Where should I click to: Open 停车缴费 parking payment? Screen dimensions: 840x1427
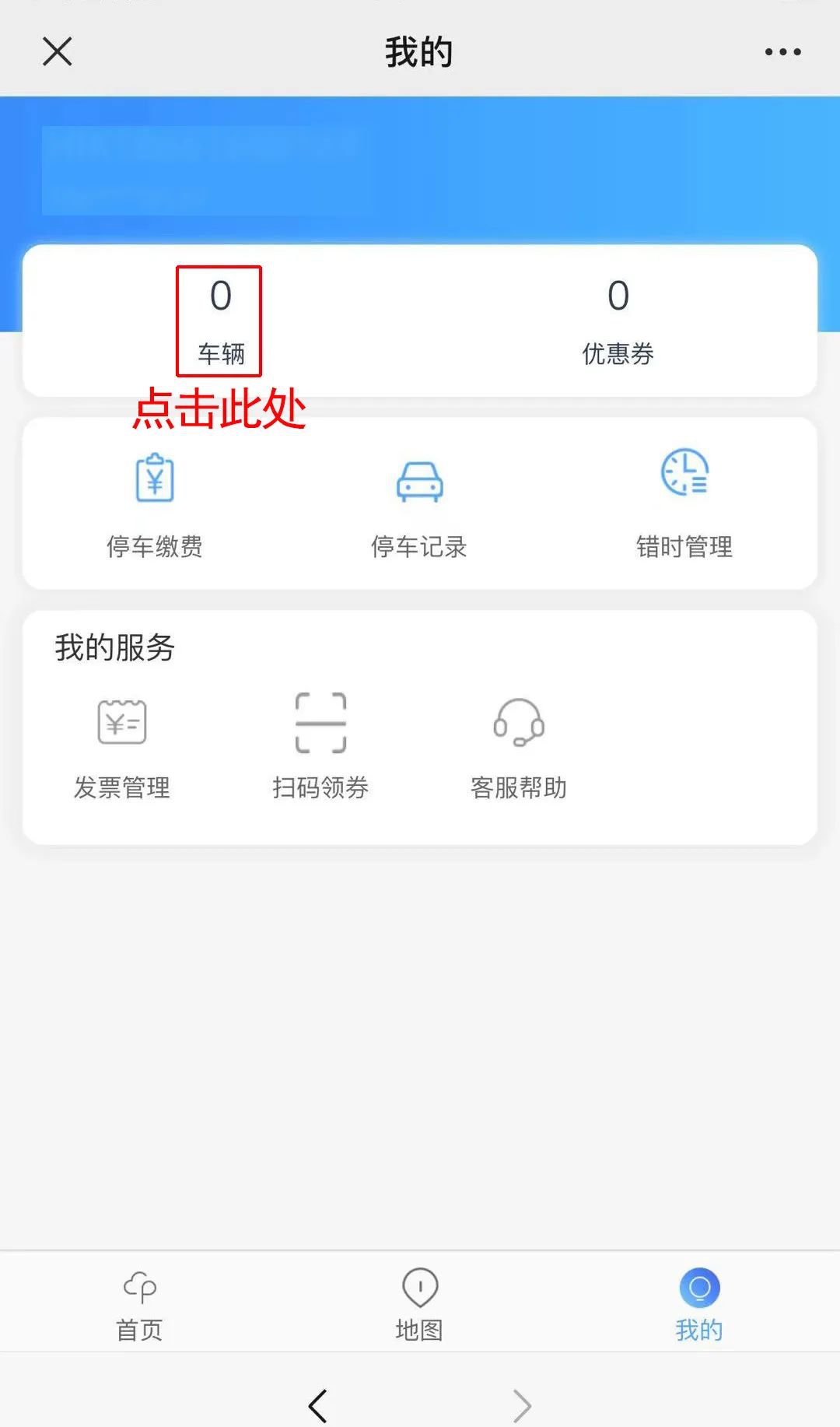coord(154,503)
